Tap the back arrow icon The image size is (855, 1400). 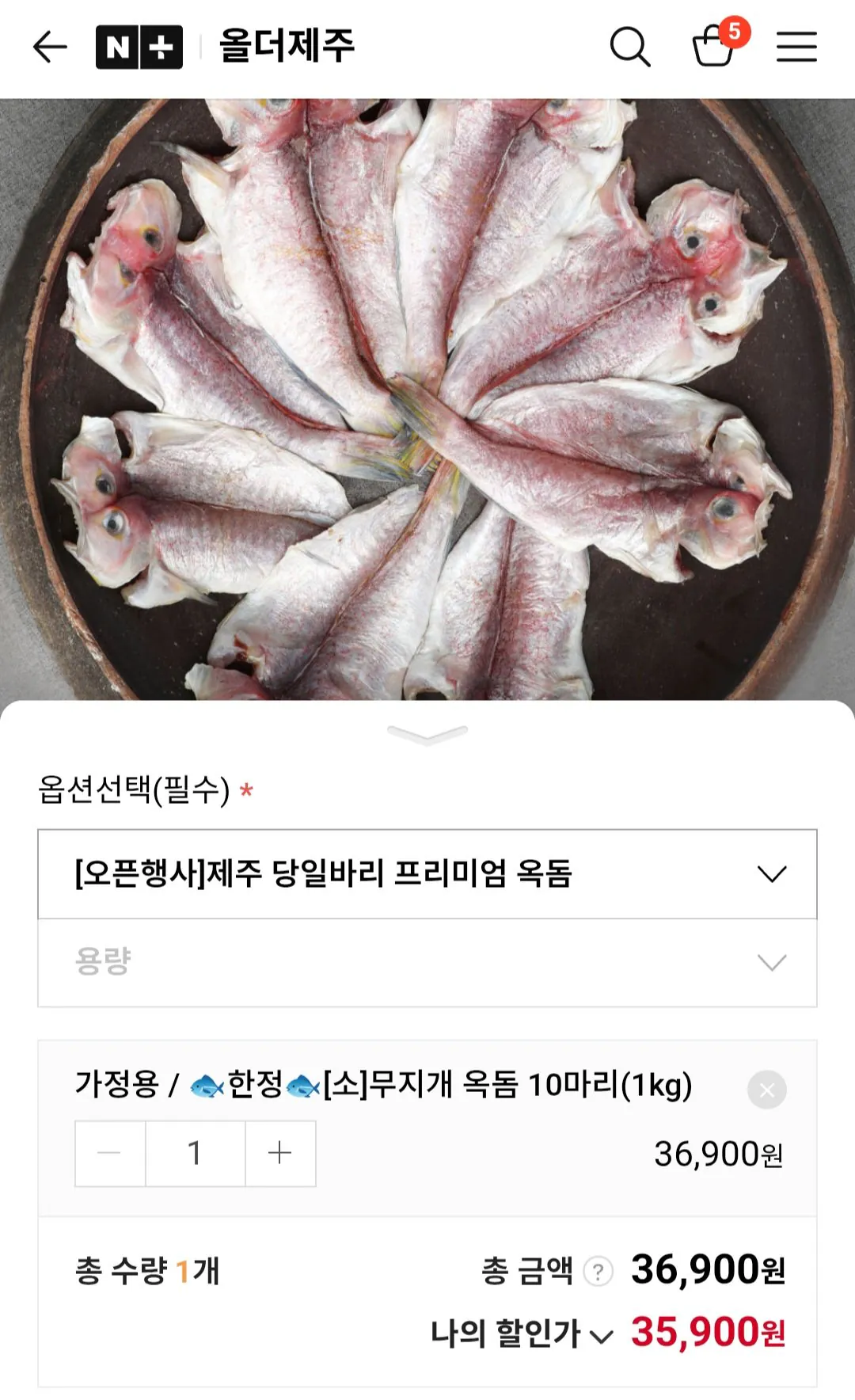pos(49,48)
